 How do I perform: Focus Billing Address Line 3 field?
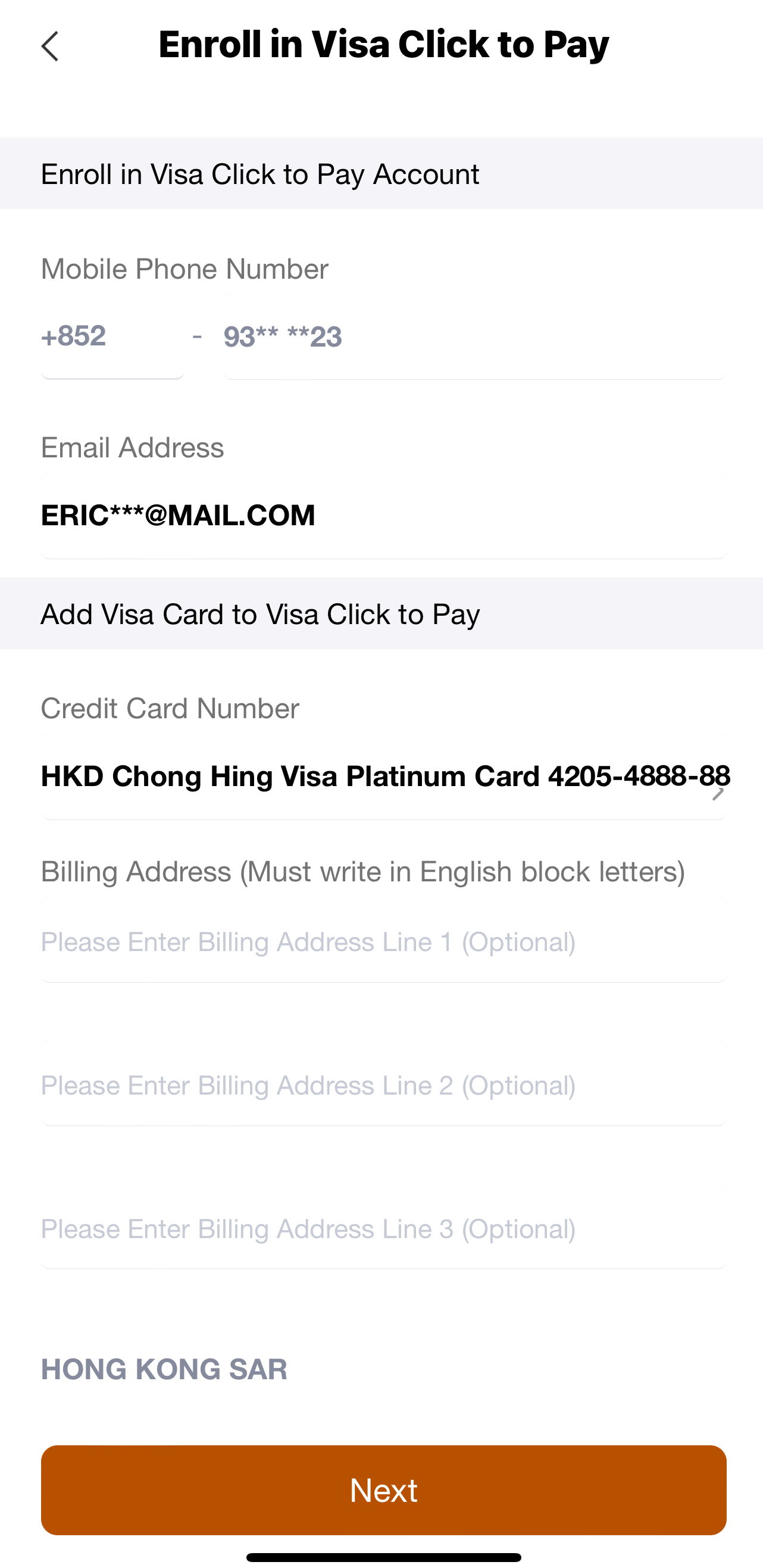click(x=384, y=1227)
